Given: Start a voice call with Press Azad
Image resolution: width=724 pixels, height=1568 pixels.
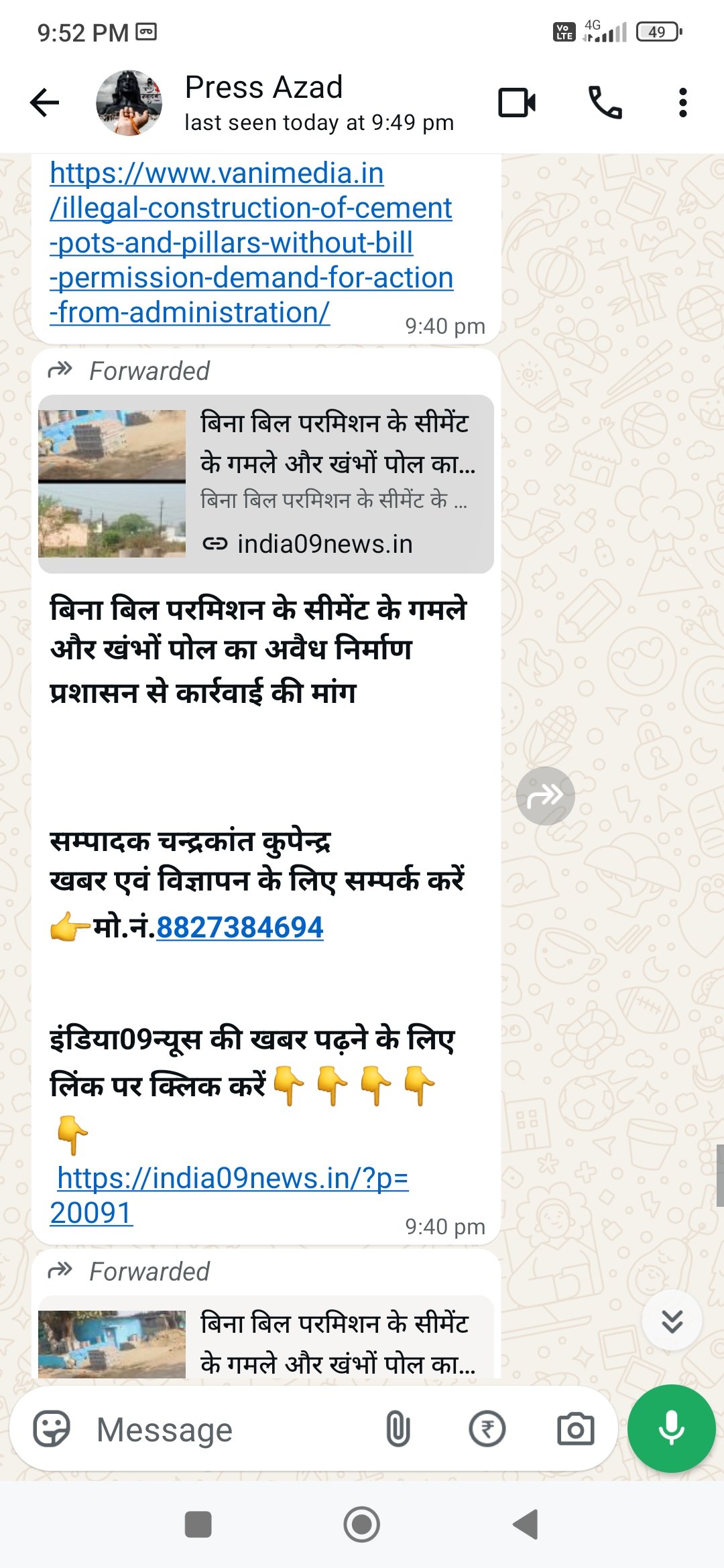Looking at the screenshot, I should point(605,103).
